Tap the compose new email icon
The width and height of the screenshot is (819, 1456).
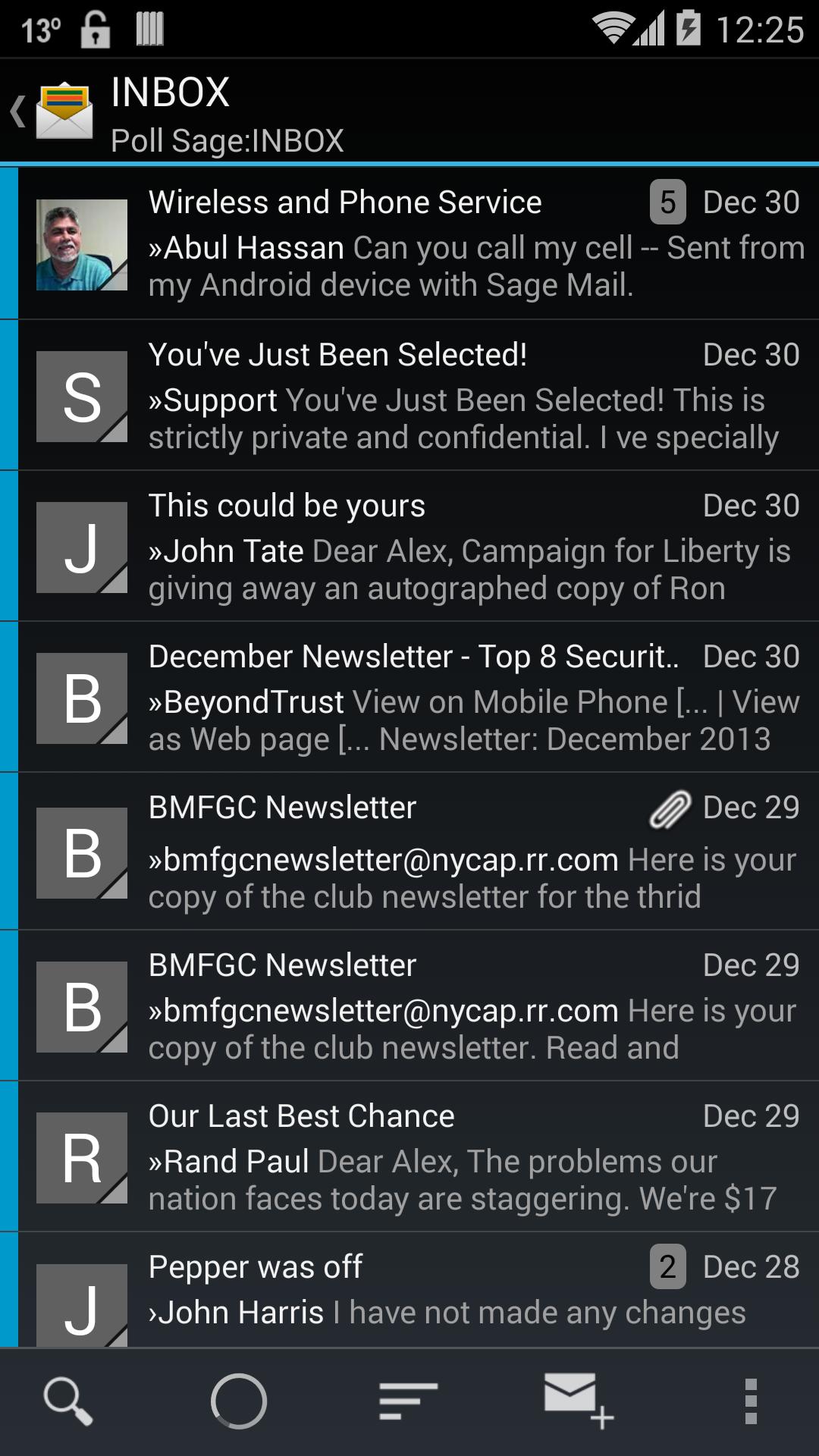tap(578, 1401)
